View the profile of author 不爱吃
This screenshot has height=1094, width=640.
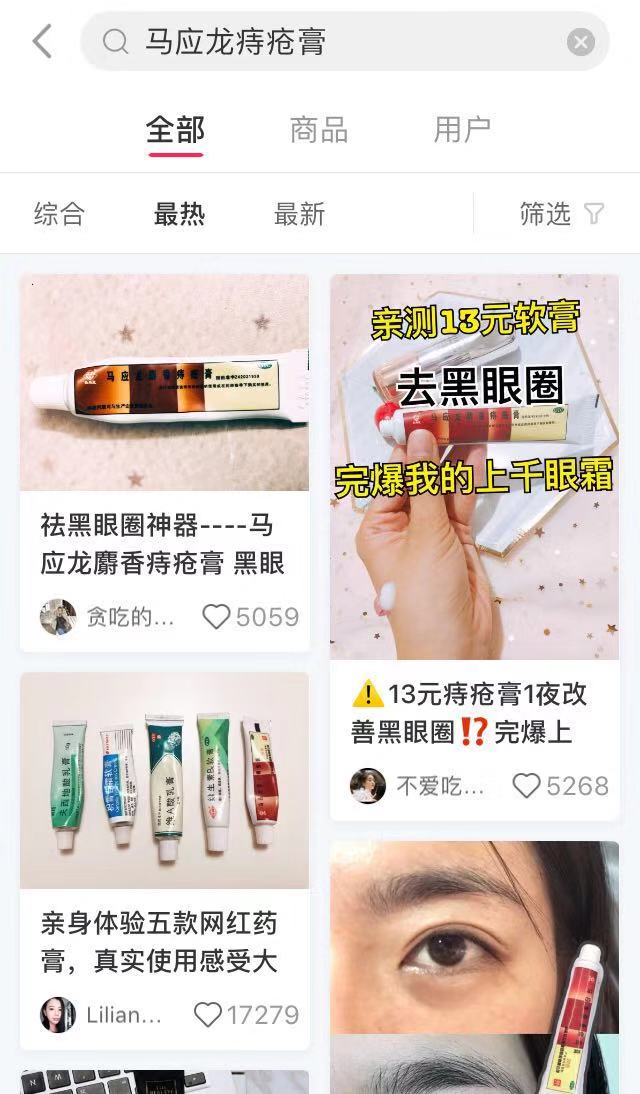pyautogui.click(x=368, y=786)
